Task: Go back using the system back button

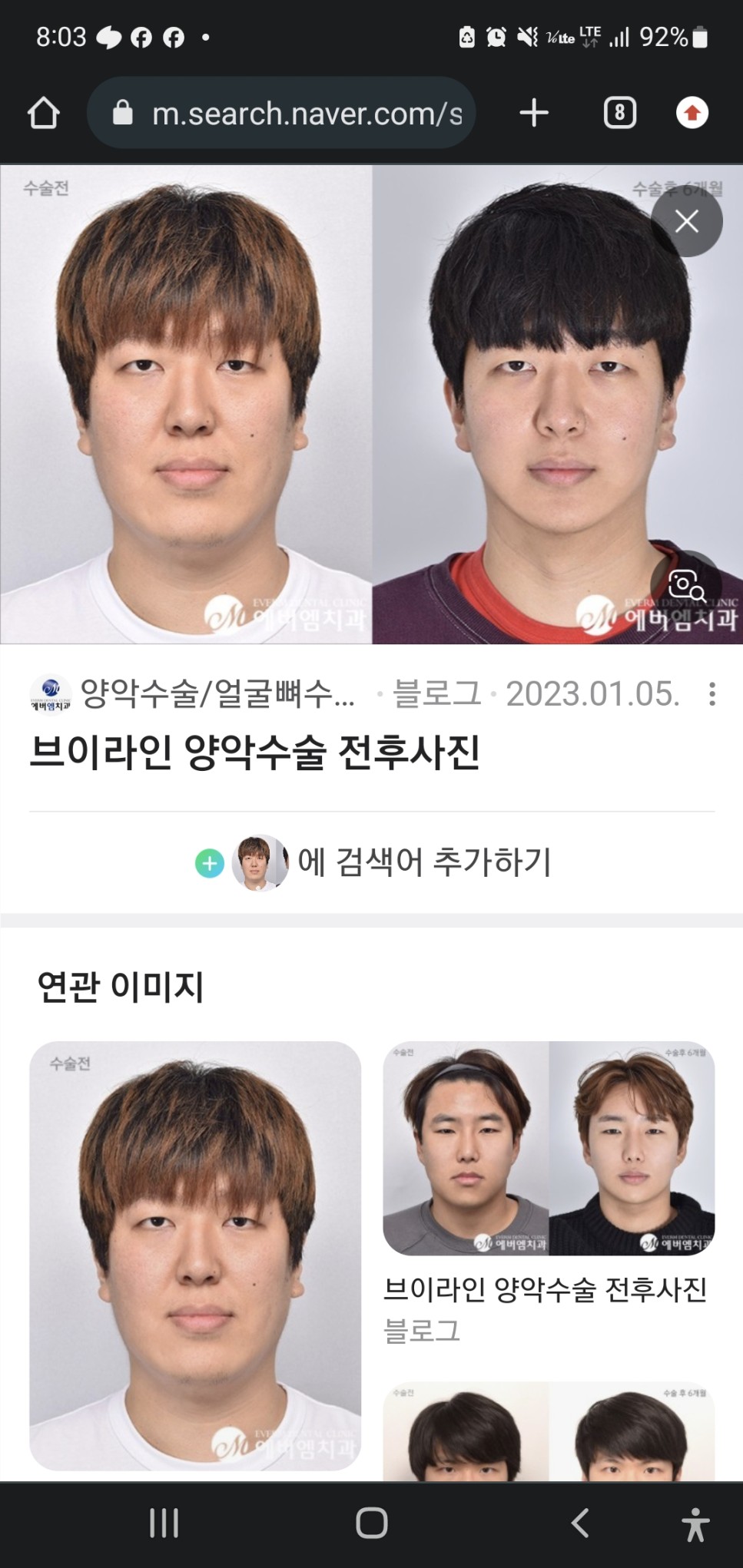Action: [581, 1523]
